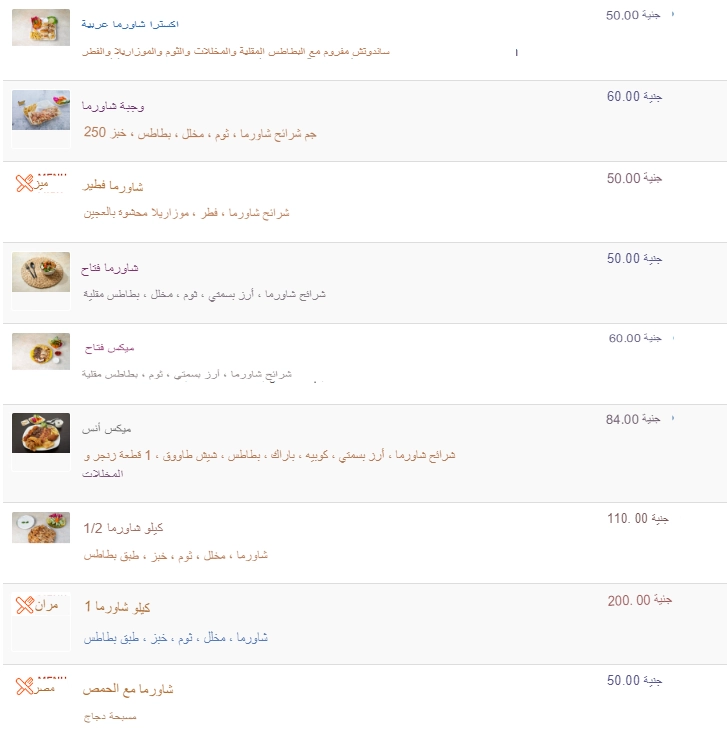Choose the شاورما فتاح dish
This screenshot has height=741, width=727.
(110, 268)
